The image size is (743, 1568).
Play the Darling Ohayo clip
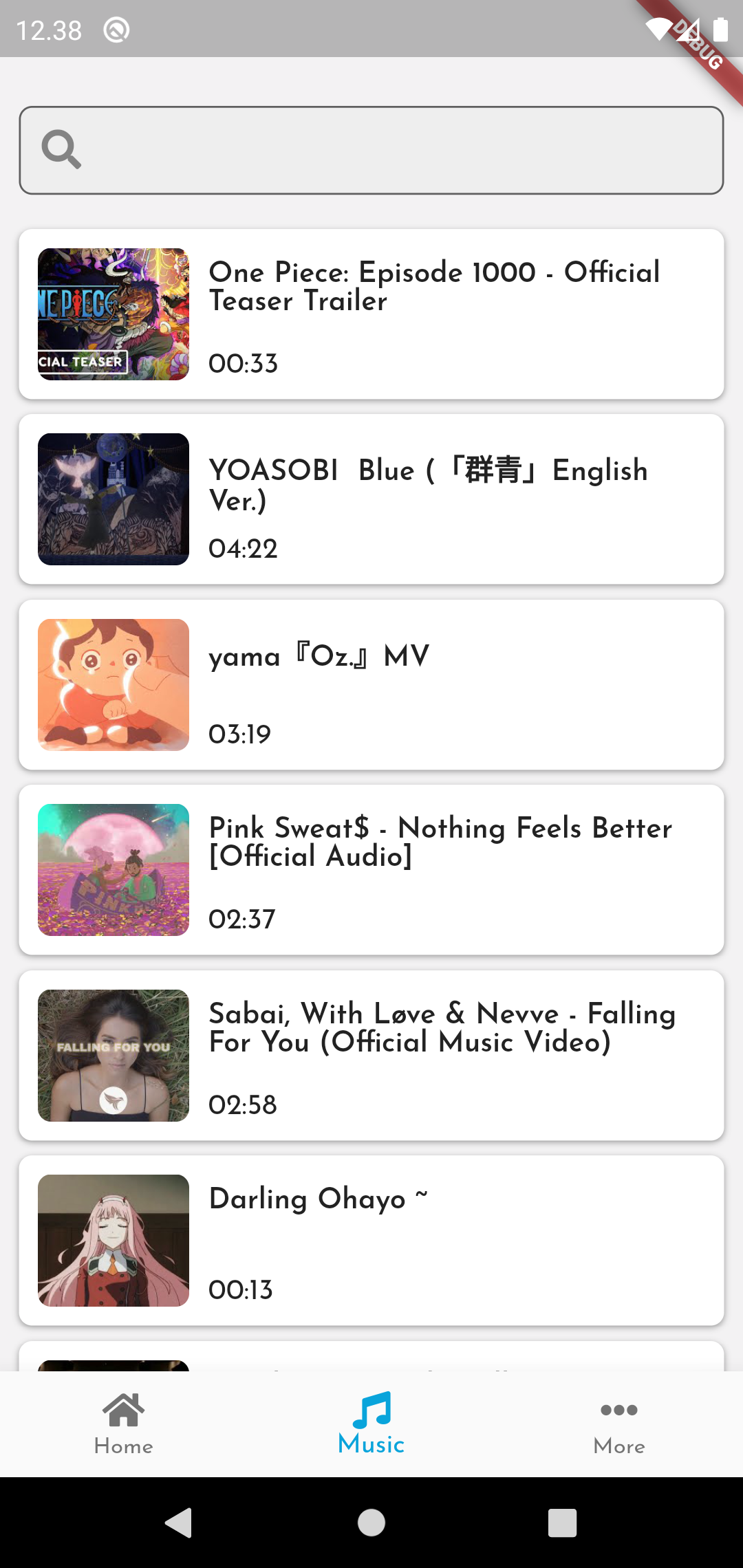371,1241
